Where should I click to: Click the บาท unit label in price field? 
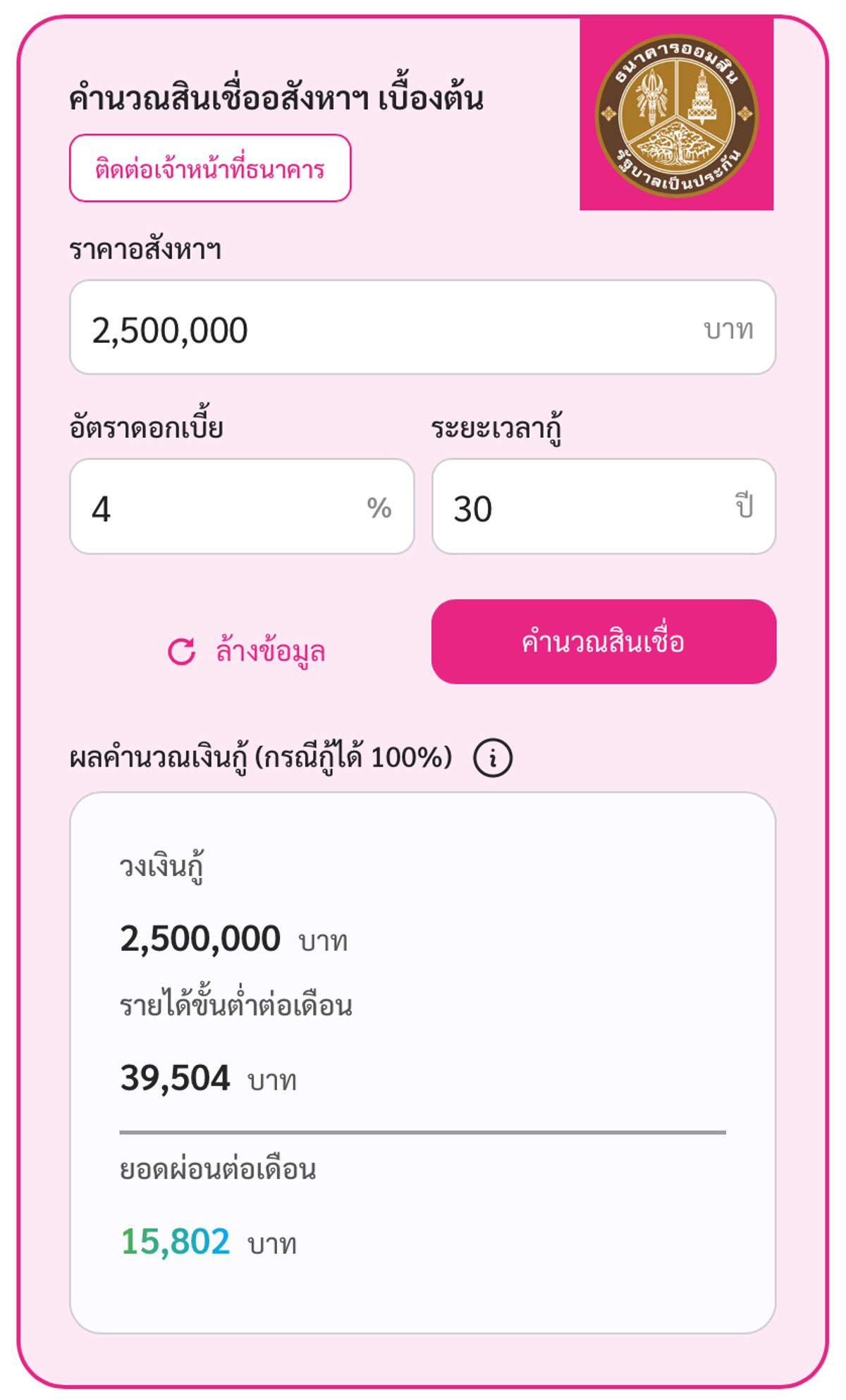point(732,327)
